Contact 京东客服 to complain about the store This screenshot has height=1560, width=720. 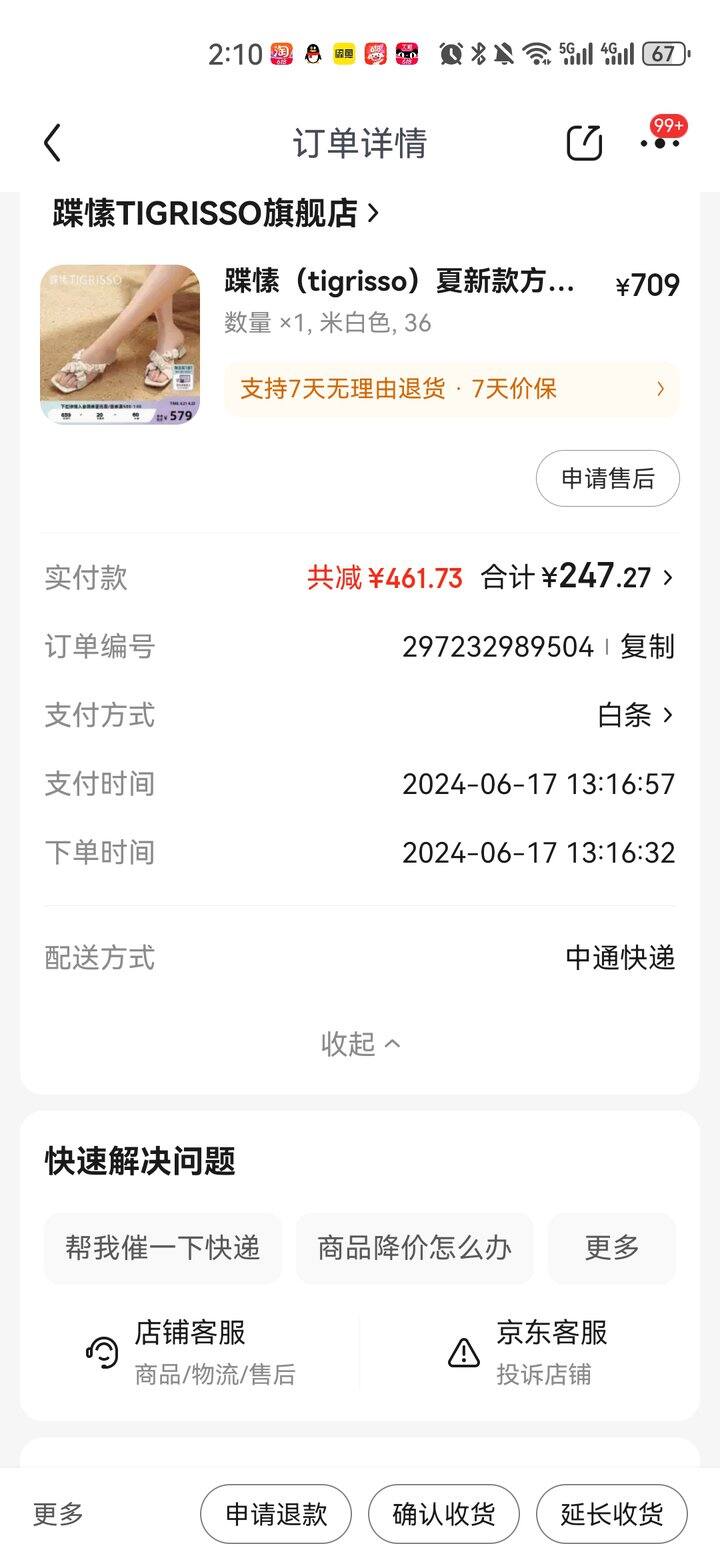pos(550,1351)
